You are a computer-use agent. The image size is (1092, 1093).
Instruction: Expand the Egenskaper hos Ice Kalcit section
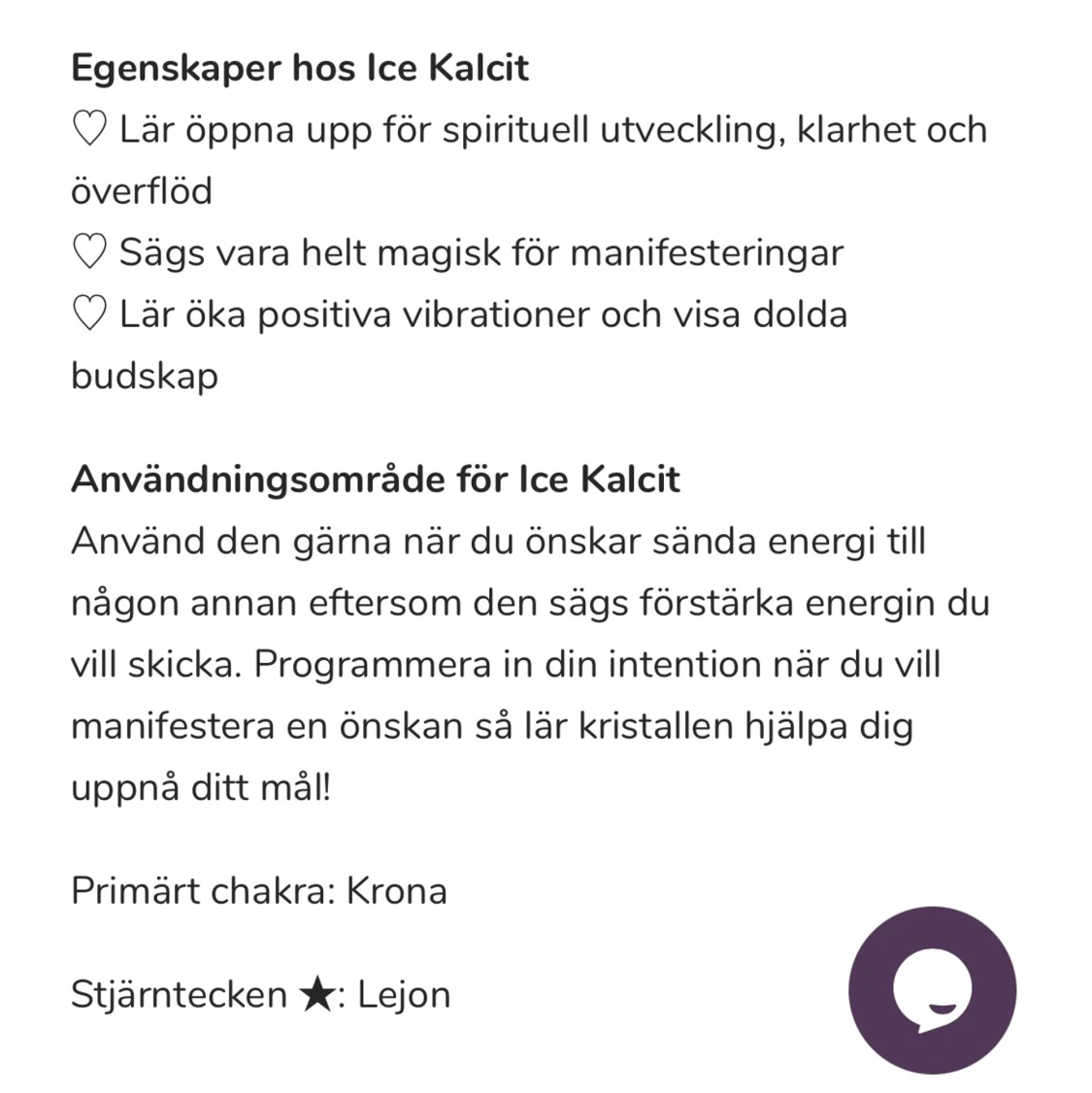pyautogui.click(x=299, y=66)
